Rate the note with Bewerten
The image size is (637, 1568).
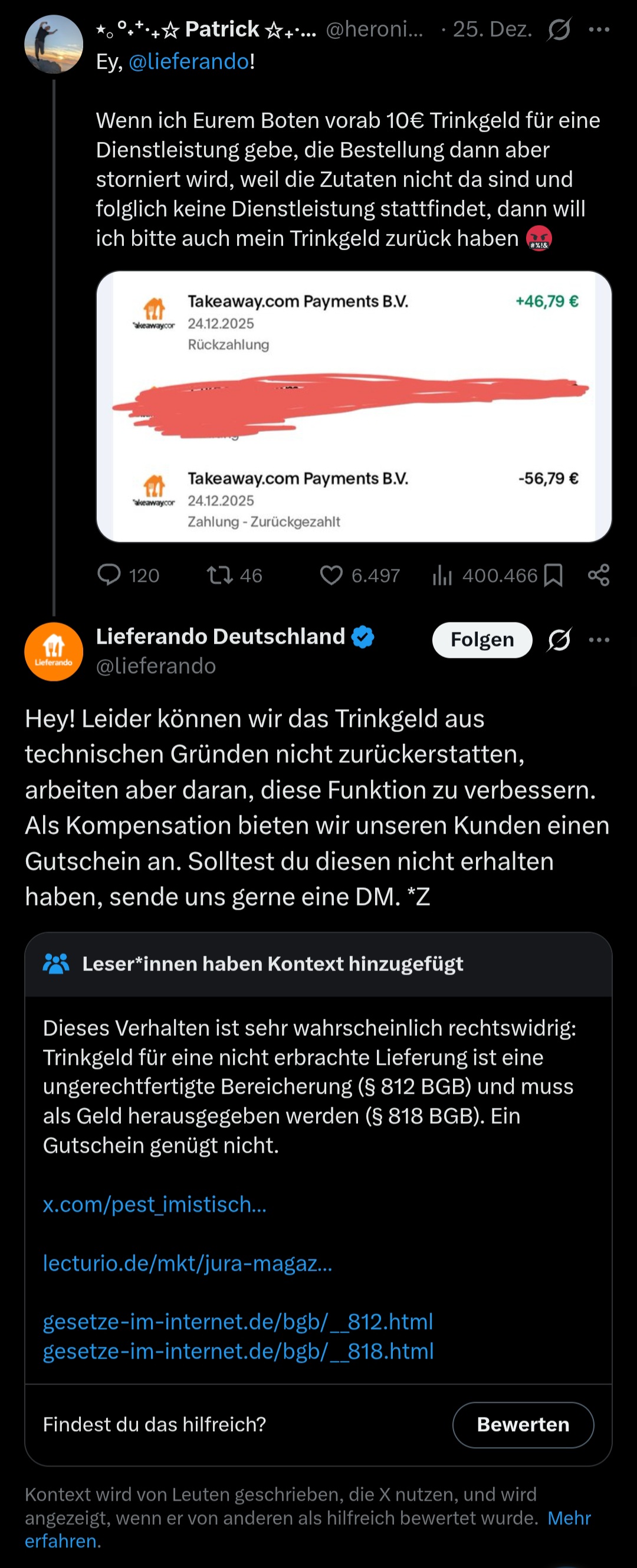pyautogui.click(x=523, y=1425)
